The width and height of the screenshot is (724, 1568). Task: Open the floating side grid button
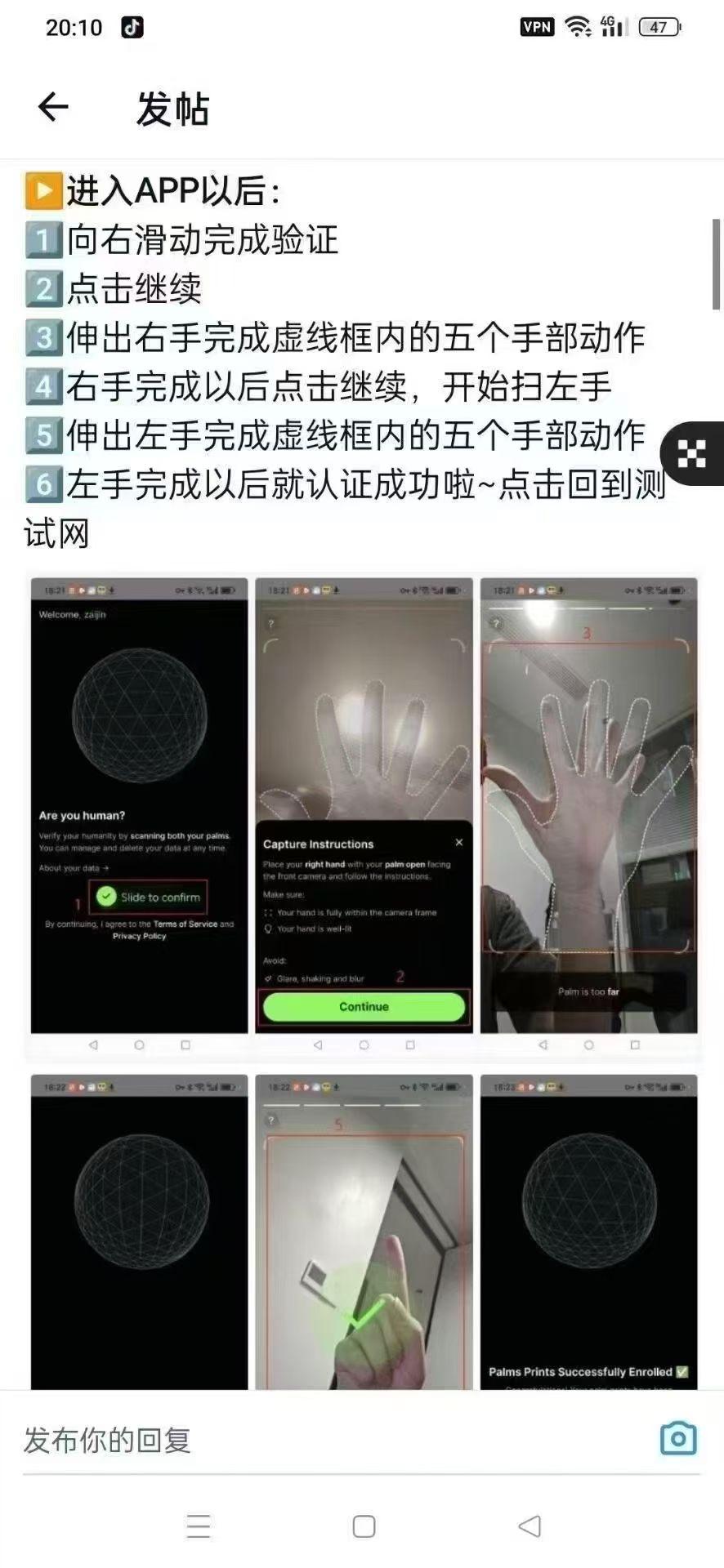point(693,453)
